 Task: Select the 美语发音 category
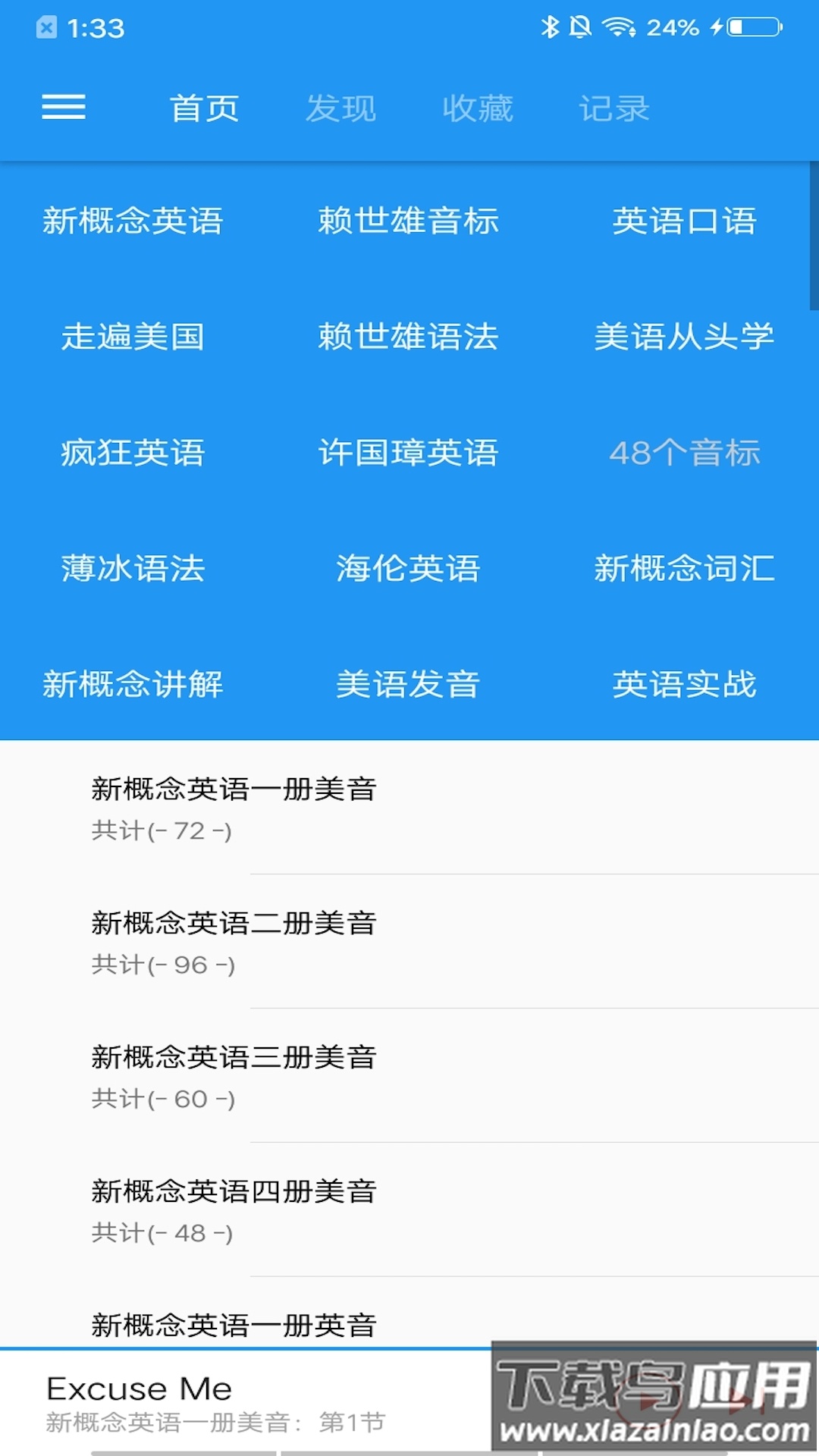pos(408,684)
